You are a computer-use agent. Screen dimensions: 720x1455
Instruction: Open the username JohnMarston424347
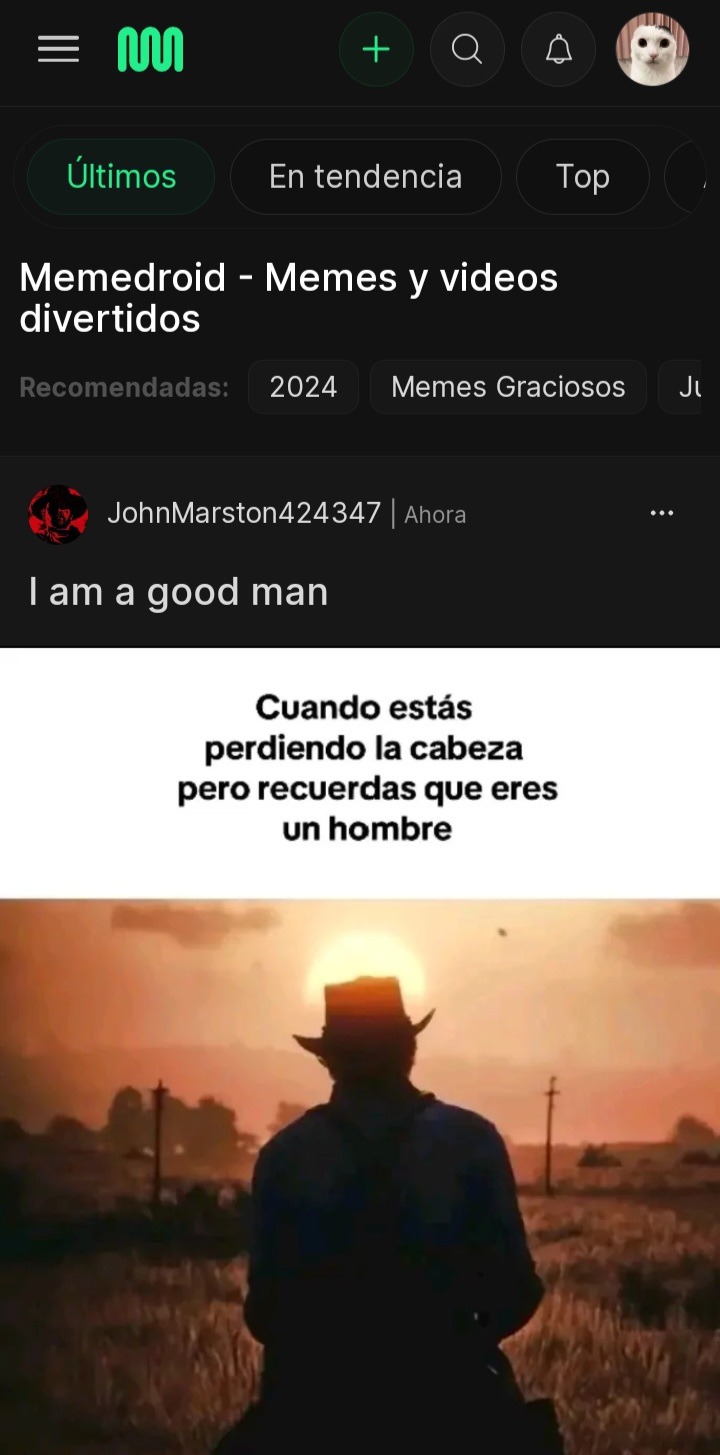click(244, 513)
